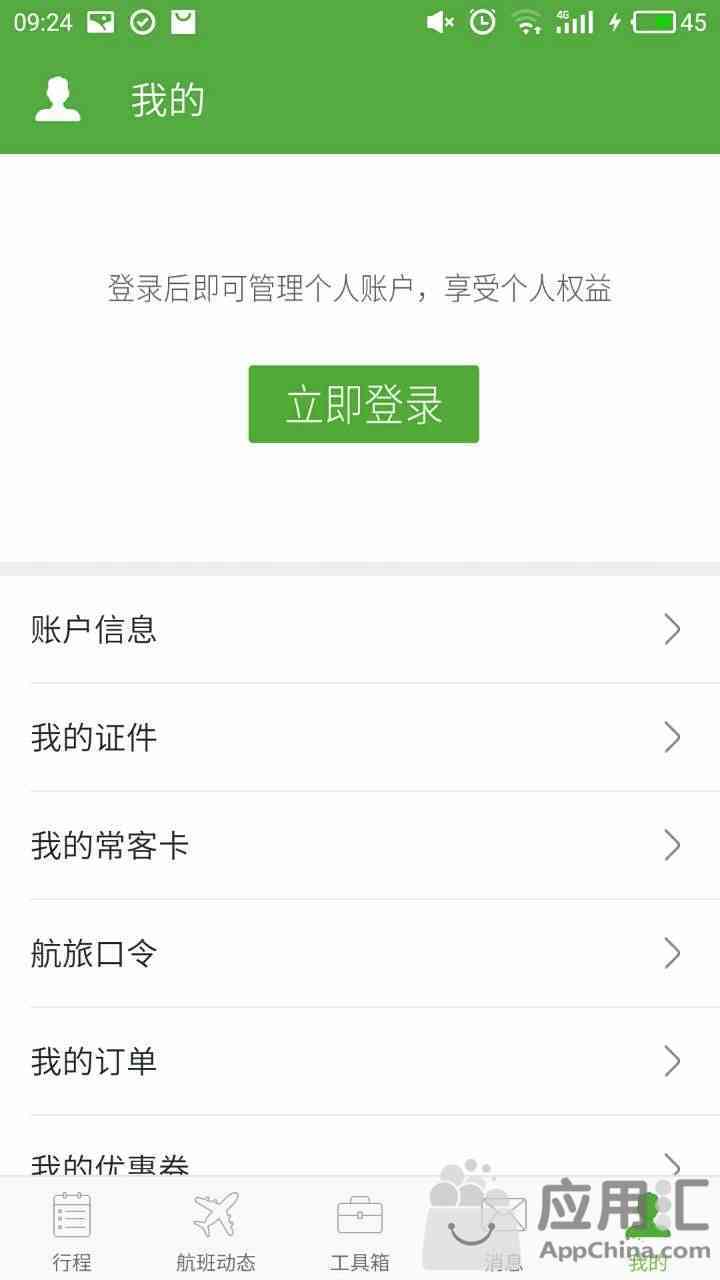This screenshot has width=720, height=1280.
Task: Open 航旅口令 row
Action: (360, 954)
